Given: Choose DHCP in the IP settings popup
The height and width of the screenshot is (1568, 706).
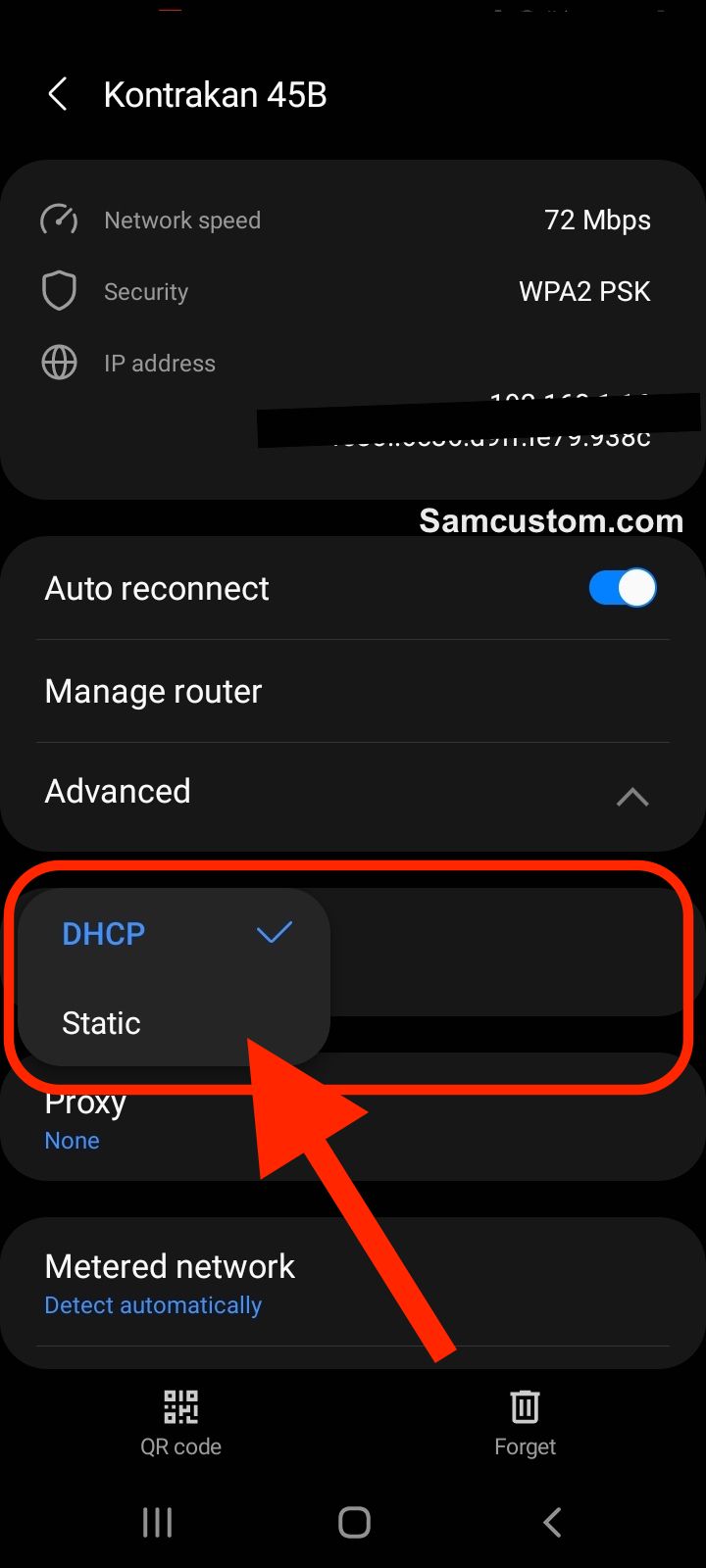Looking at the screenshot, I should pyautogui.click(x=174, y=933).
